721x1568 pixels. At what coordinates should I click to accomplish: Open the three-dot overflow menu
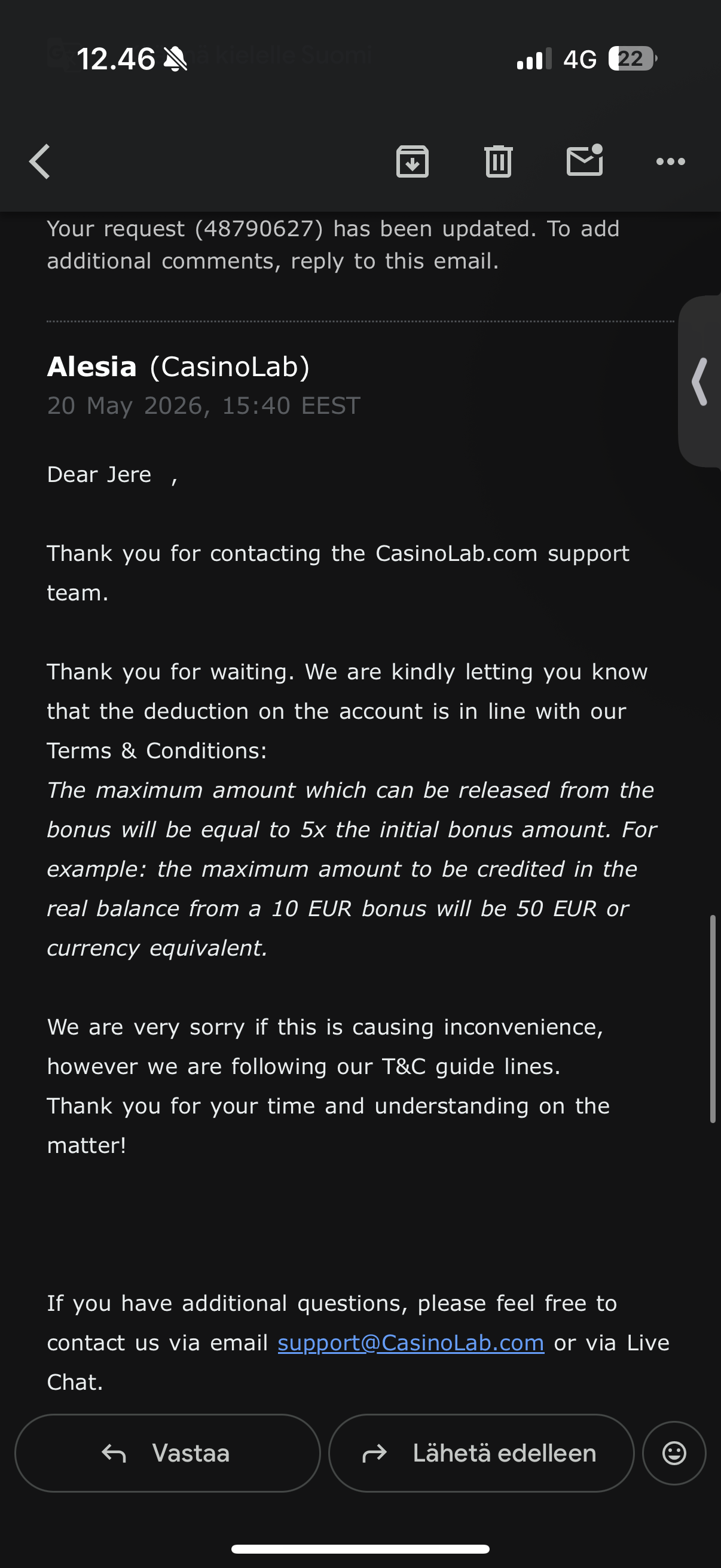[671, 162]
